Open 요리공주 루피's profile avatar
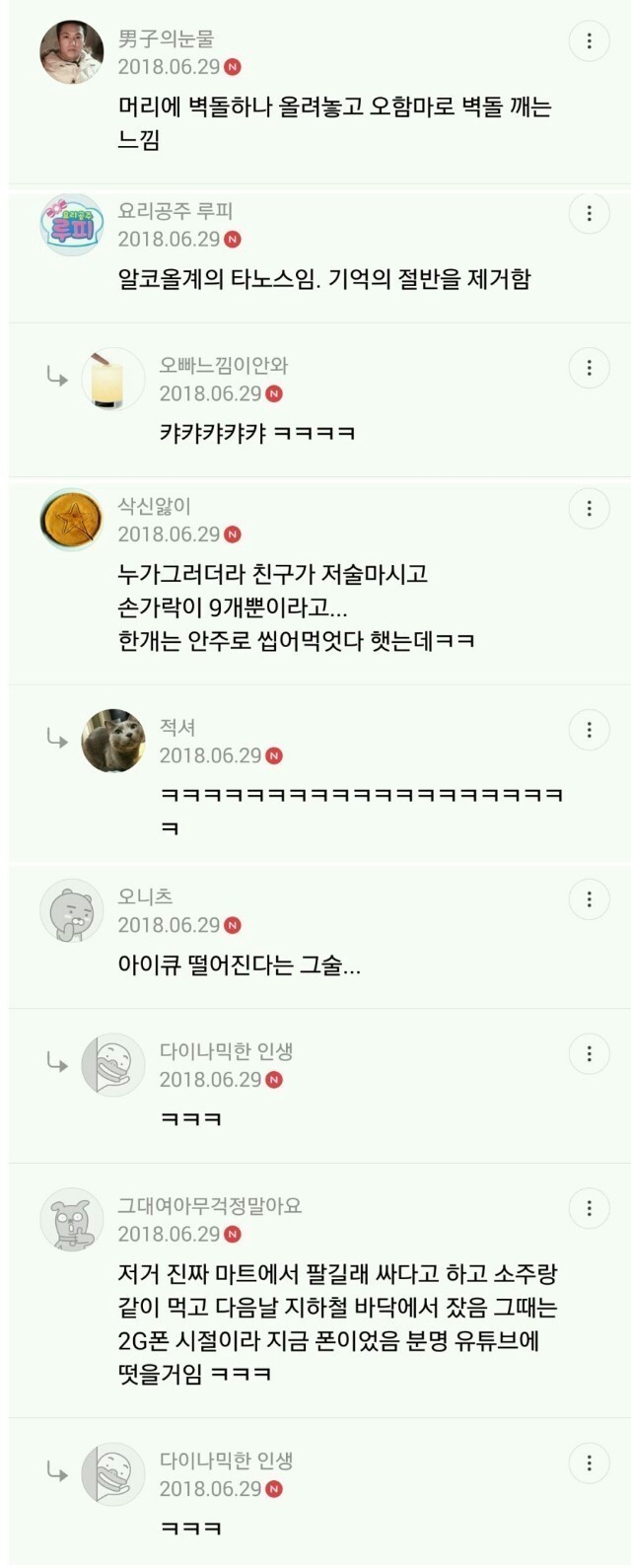The height and width of the screenshot is (1568, 631). [72, 225]
